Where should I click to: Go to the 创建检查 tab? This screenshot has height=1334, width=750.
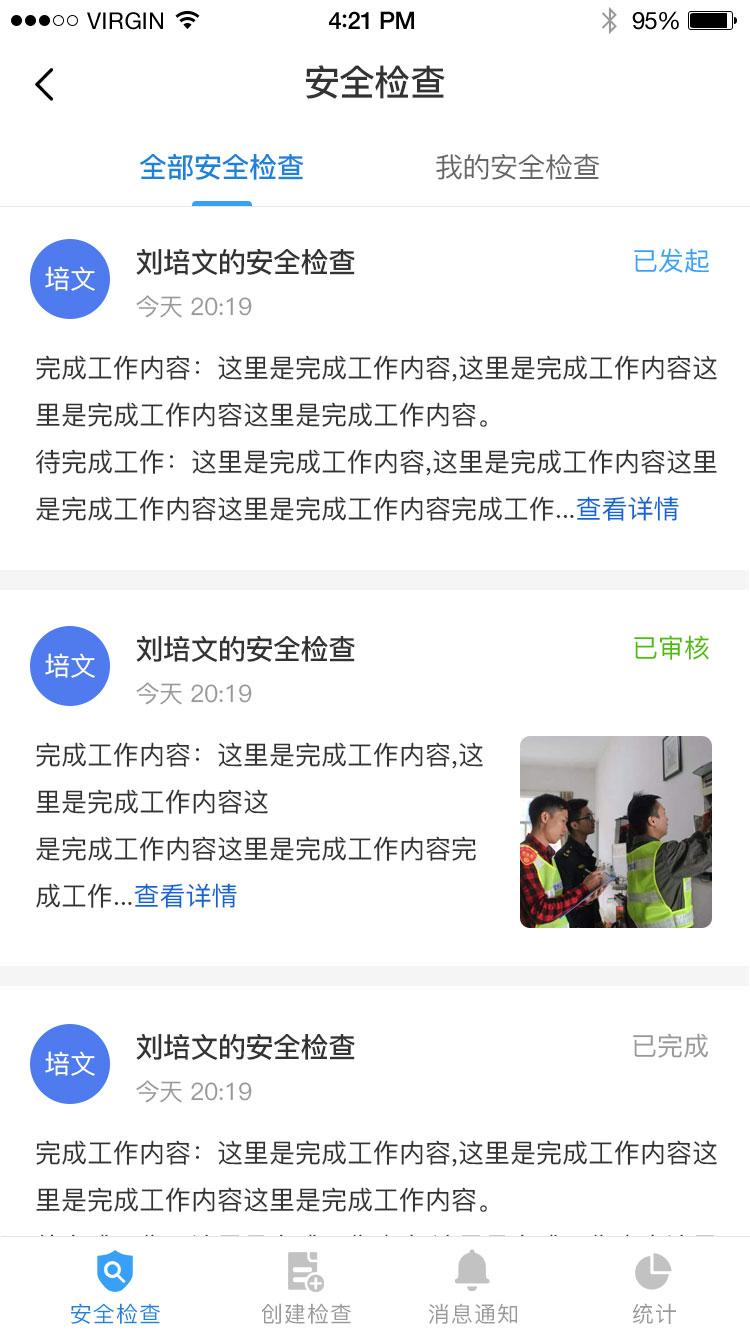[x=306, y=1288]
